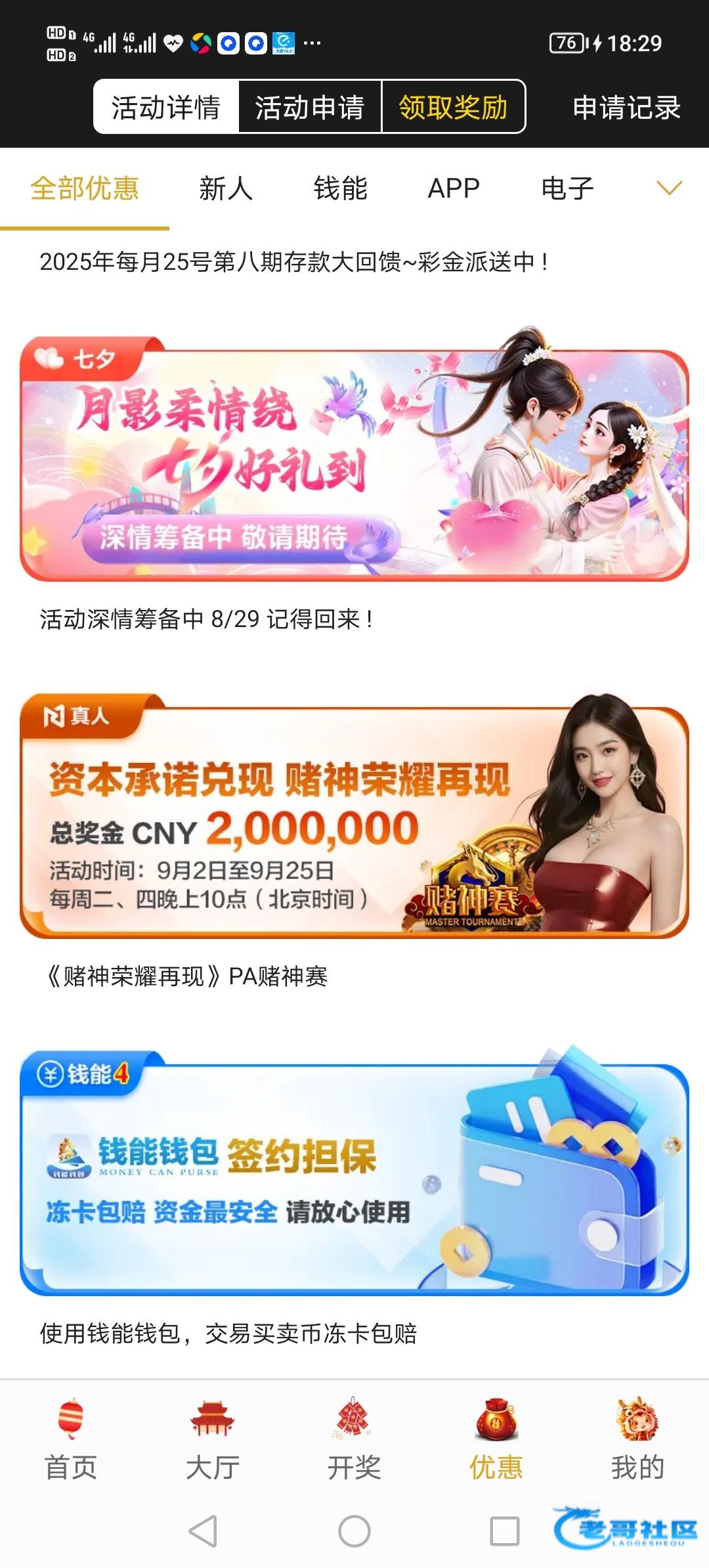
Task: Switch to the 活动申请 tab
Action: point(309,107)
